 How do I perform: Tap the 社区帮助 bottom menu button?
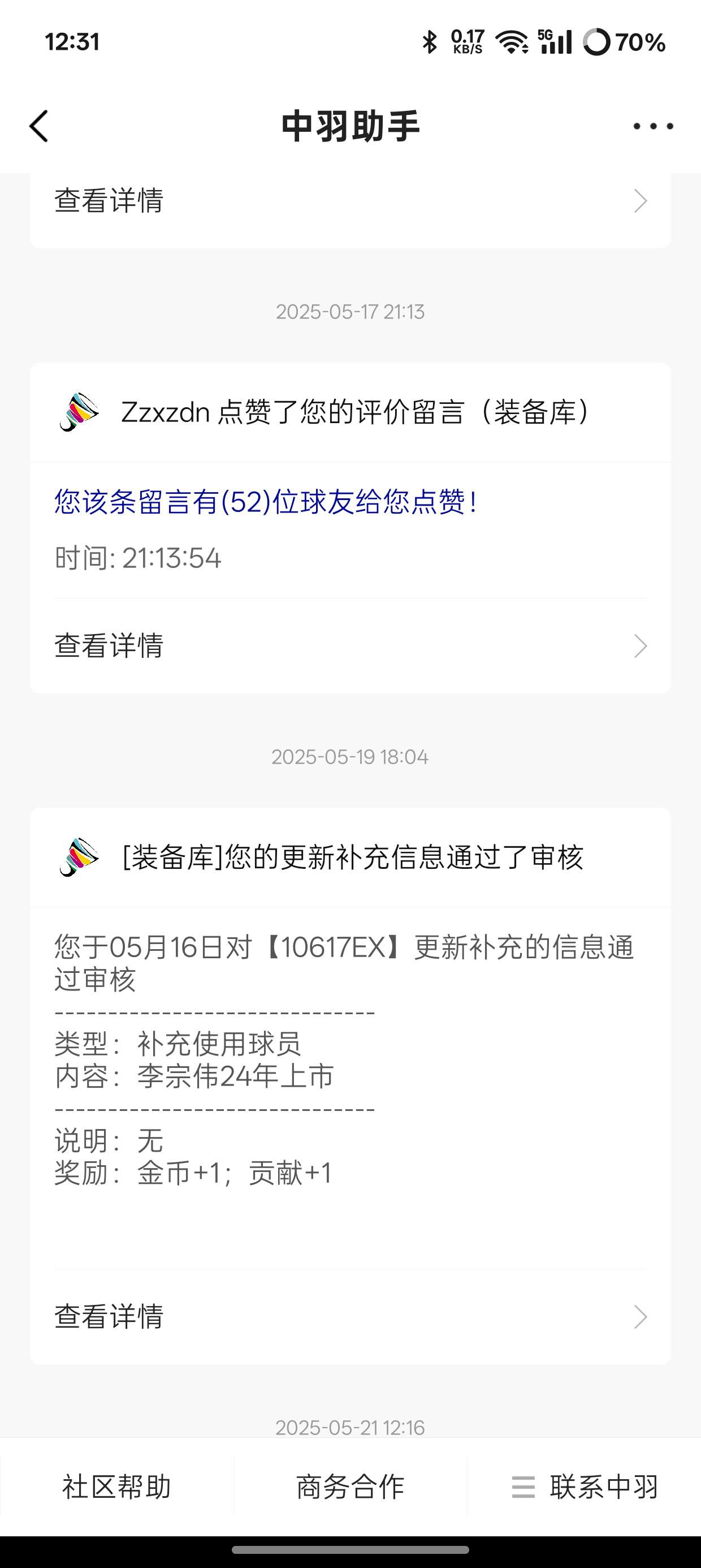(117, 1487)
